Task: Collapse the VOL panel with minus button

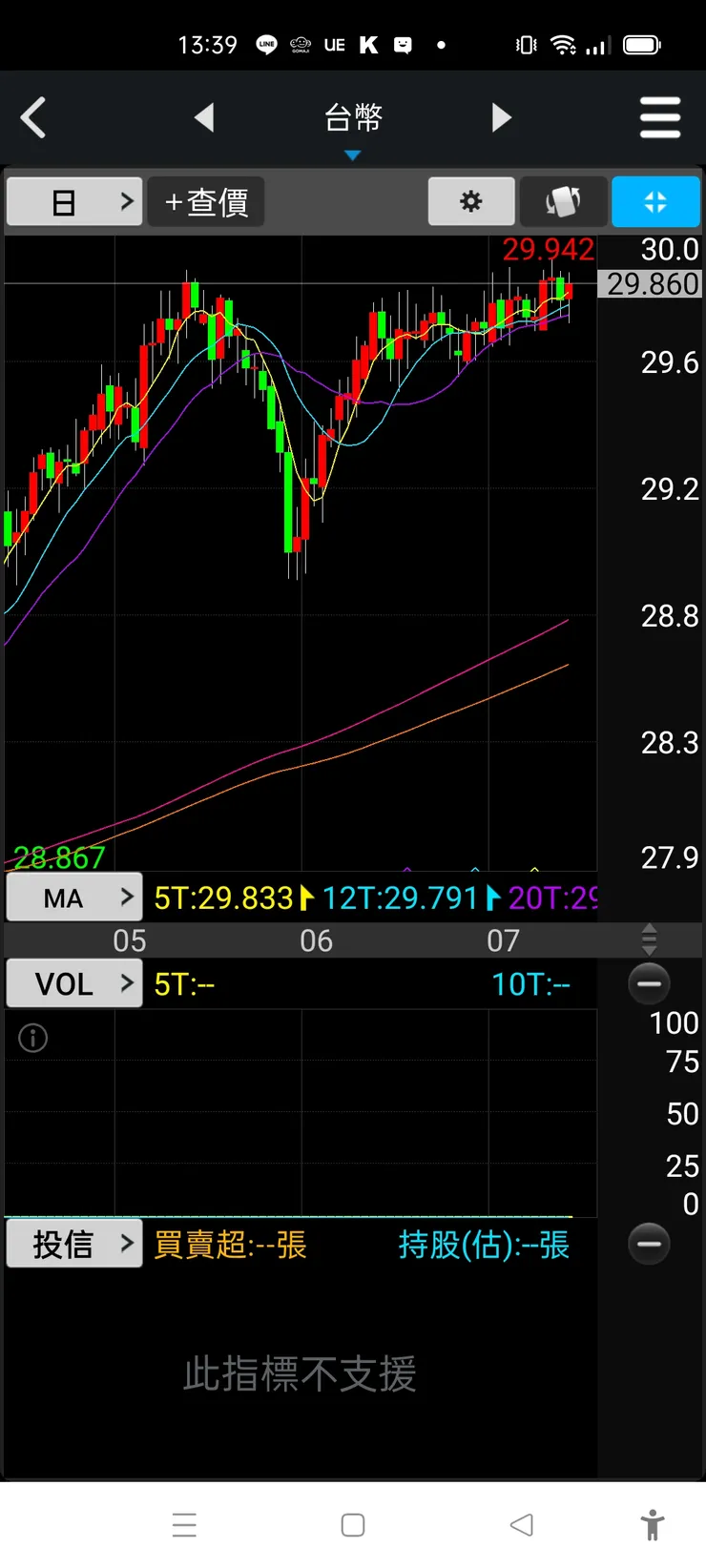Action: click(650, 983)
